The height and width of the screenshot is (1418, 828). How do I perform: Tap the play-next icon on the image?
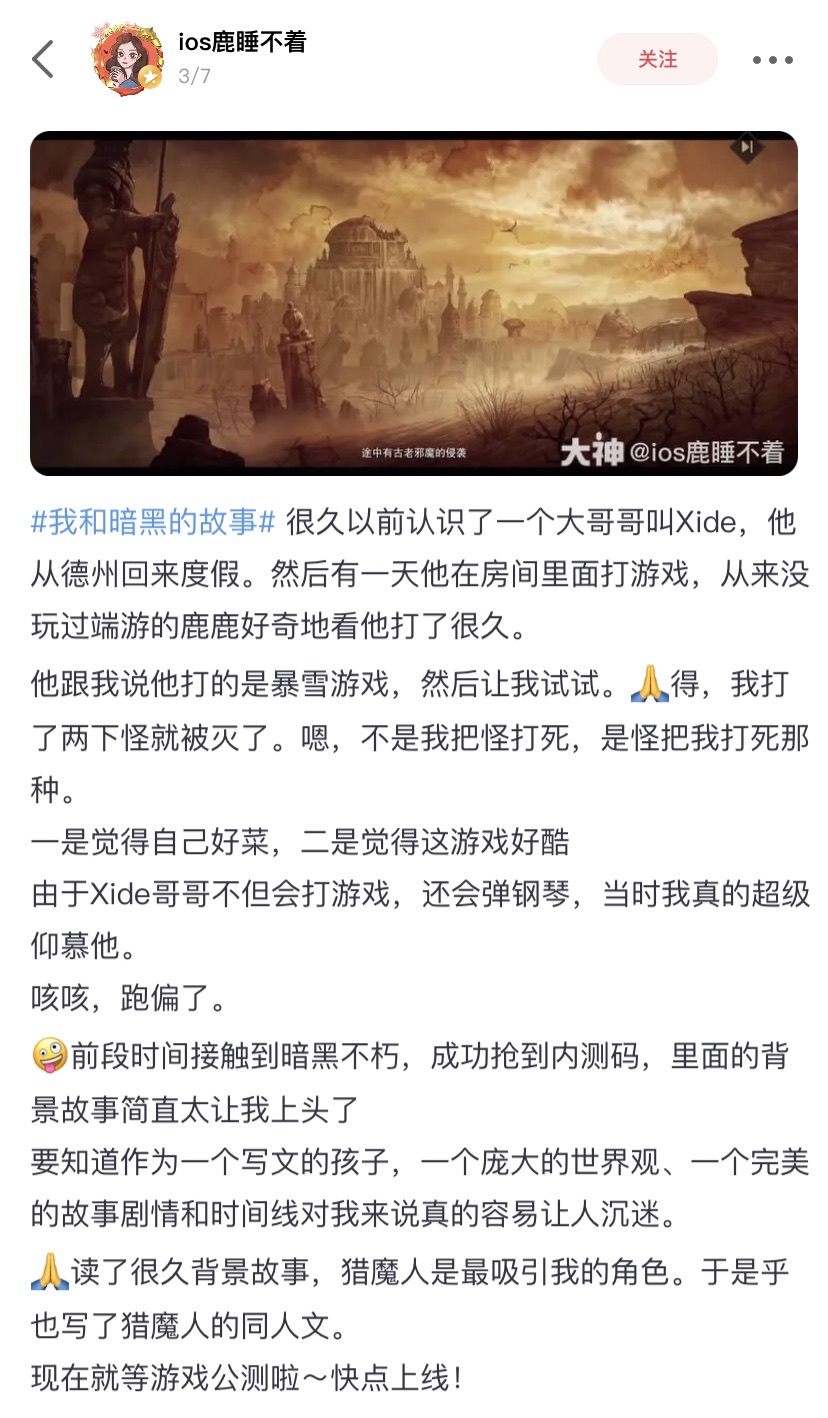pos(746,148)
